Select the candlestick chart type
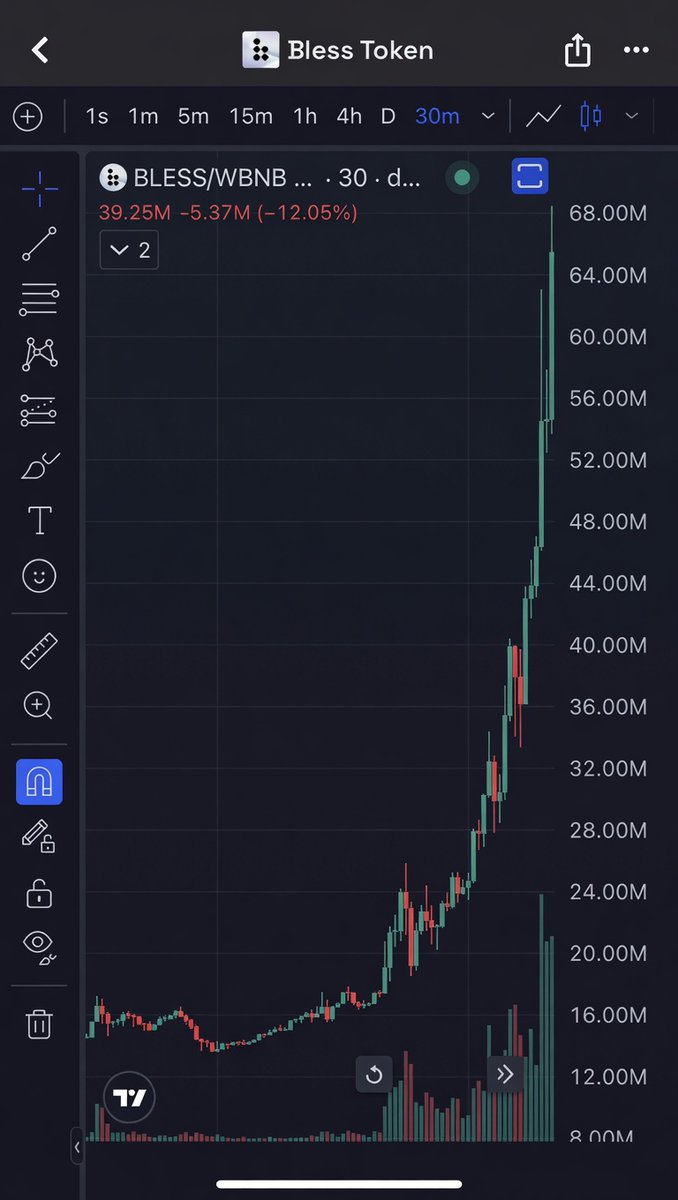 591,117
